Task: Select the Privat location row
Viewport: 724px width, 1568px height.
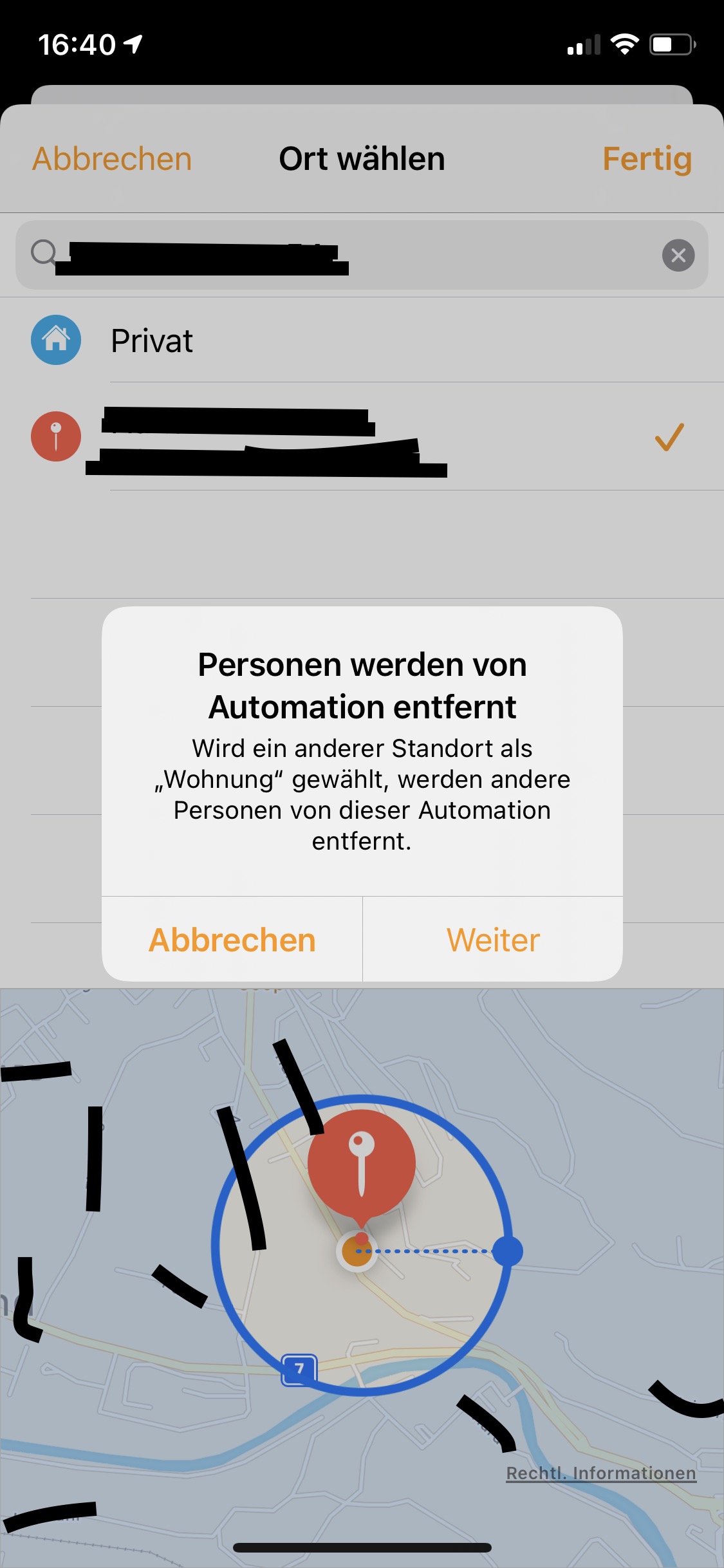Action: [360, 341]
